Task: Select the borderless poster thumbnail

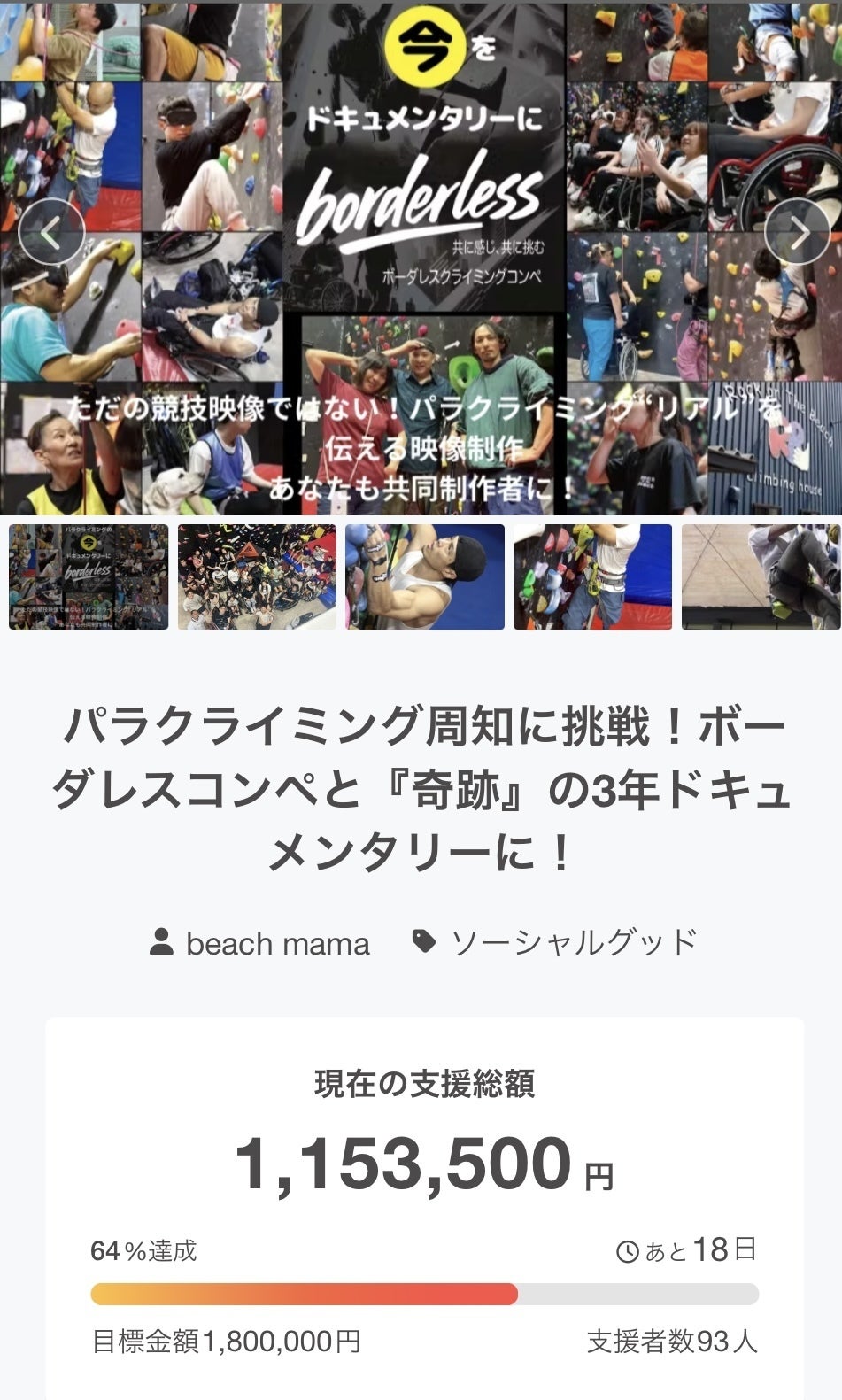Action: tap(89, 577)
